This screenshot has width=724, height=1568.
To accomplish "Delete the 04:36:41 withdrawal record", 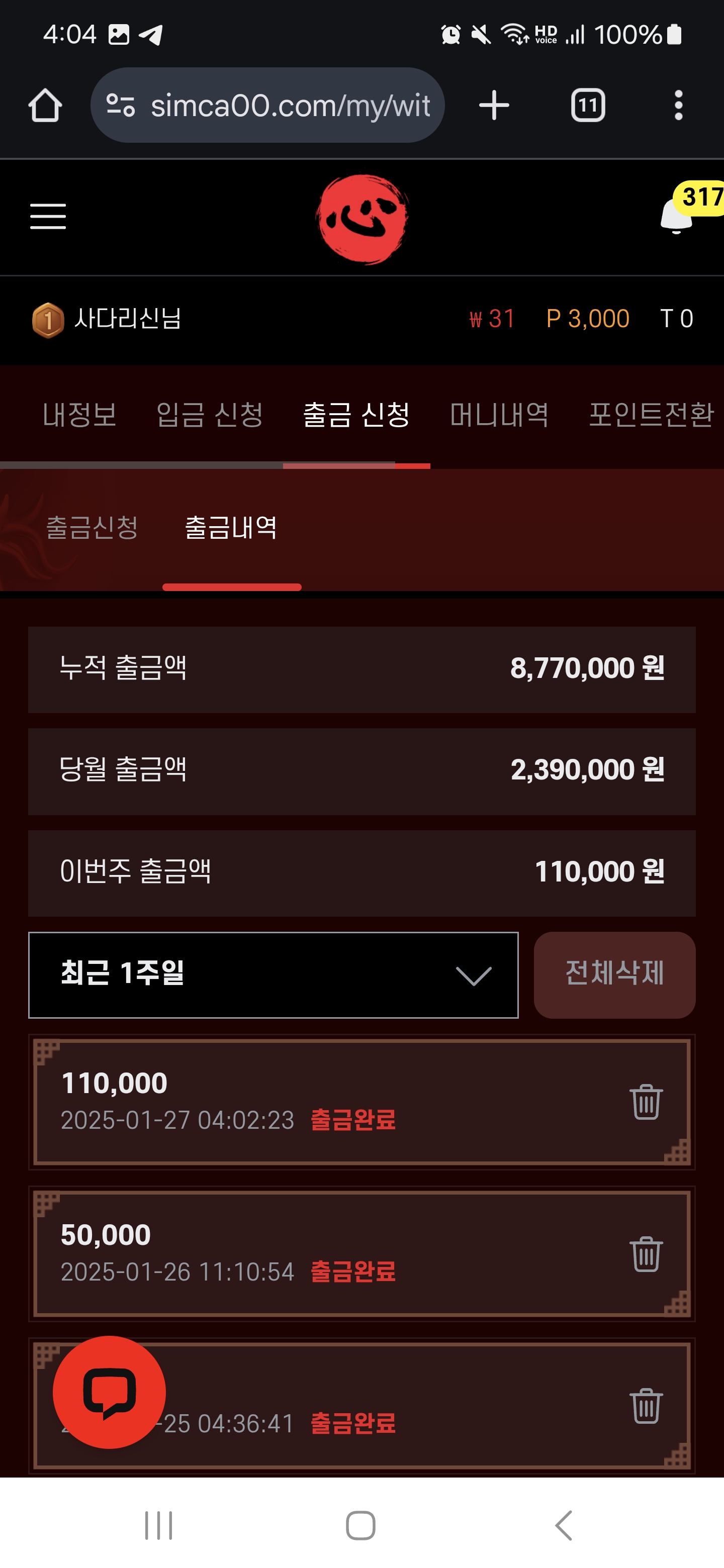I will 646,1406.
